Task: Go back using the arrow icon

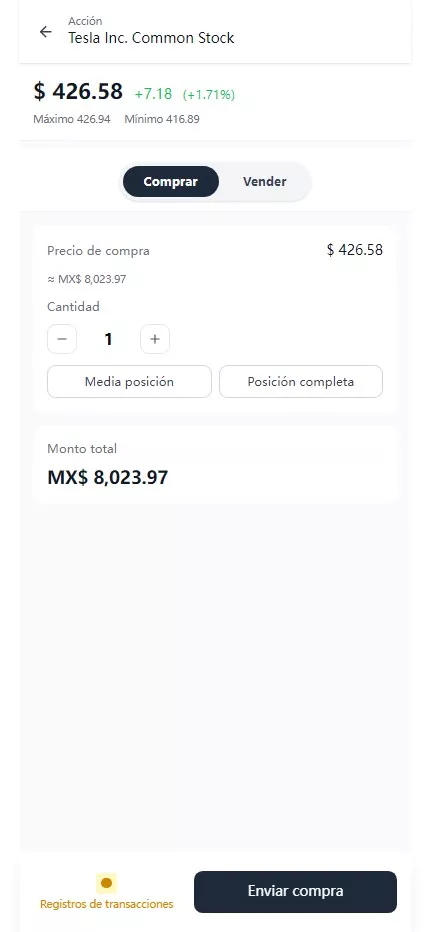Action: (45, 32)
